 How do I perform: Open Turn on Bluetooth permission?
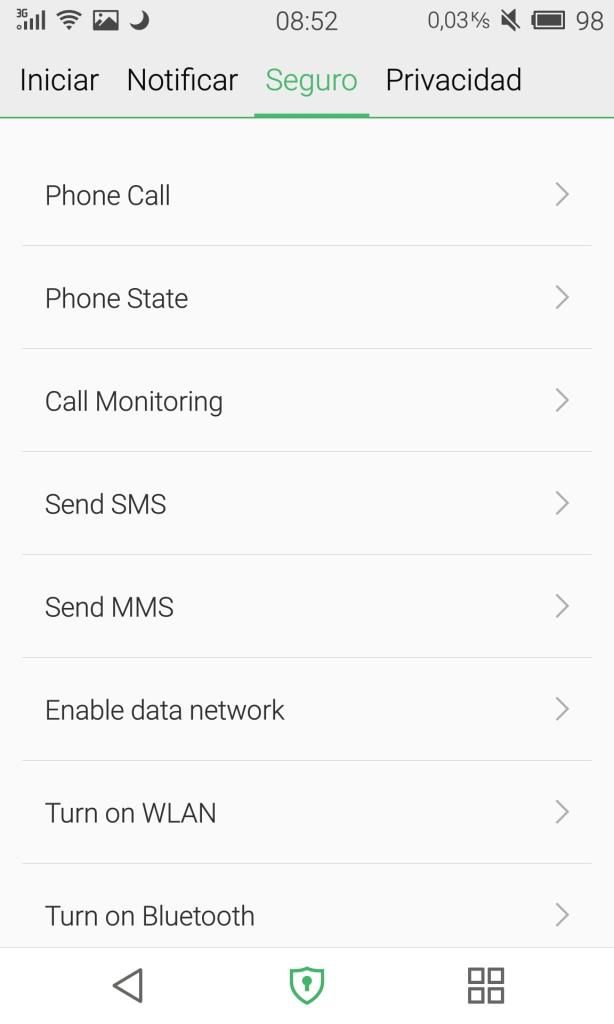(307, 915)
